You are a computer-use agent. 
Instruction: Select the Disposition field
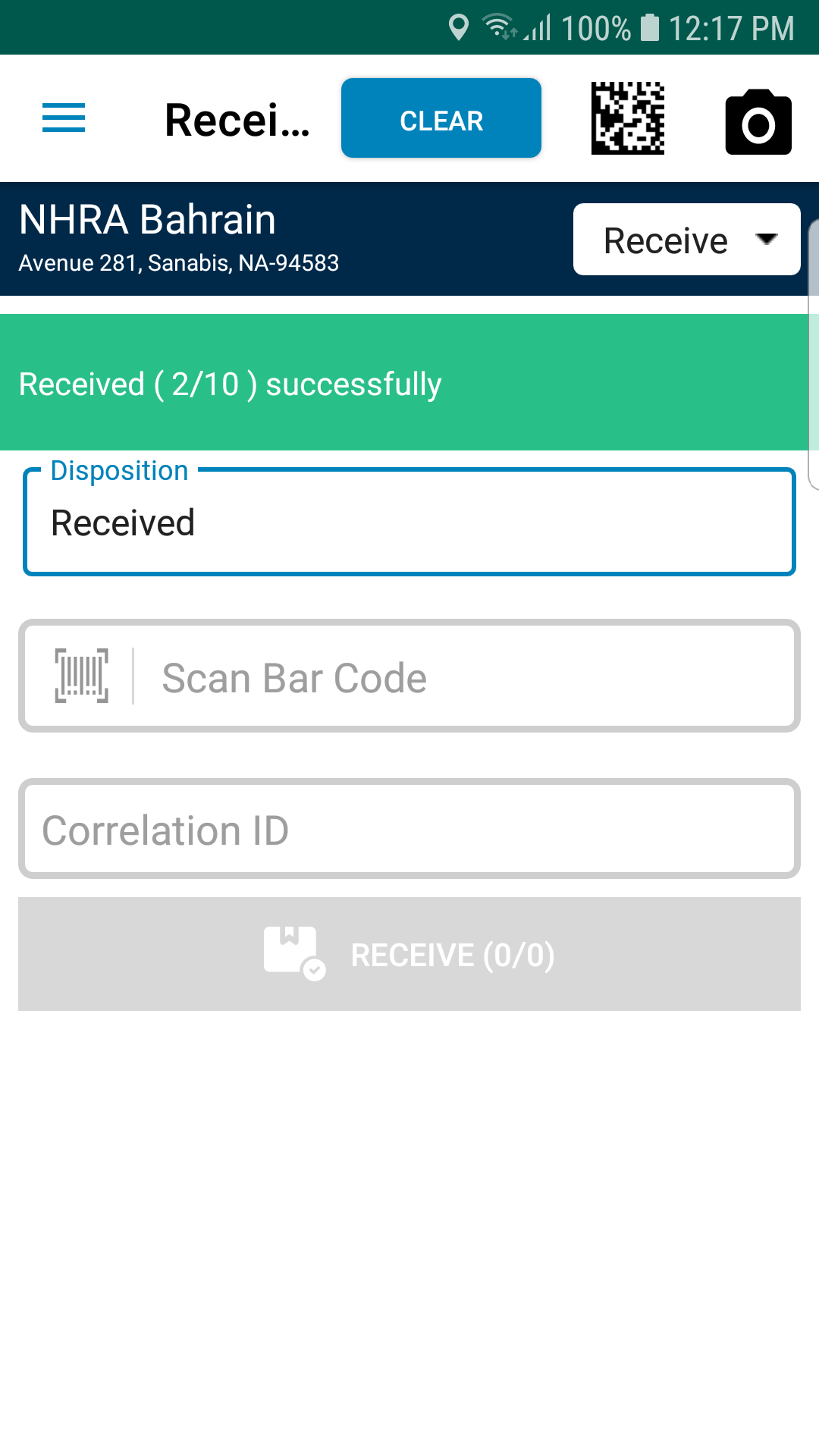(409, 522)
